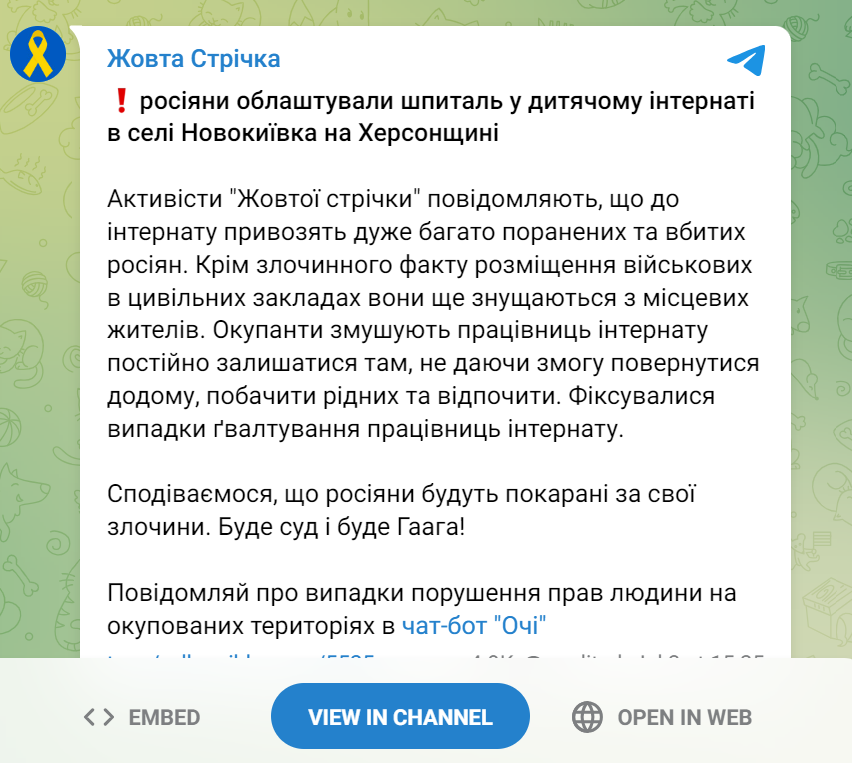Tap the Telegram paper plane icon
Screen dimensions: 852x763
(x=746, y=61)
